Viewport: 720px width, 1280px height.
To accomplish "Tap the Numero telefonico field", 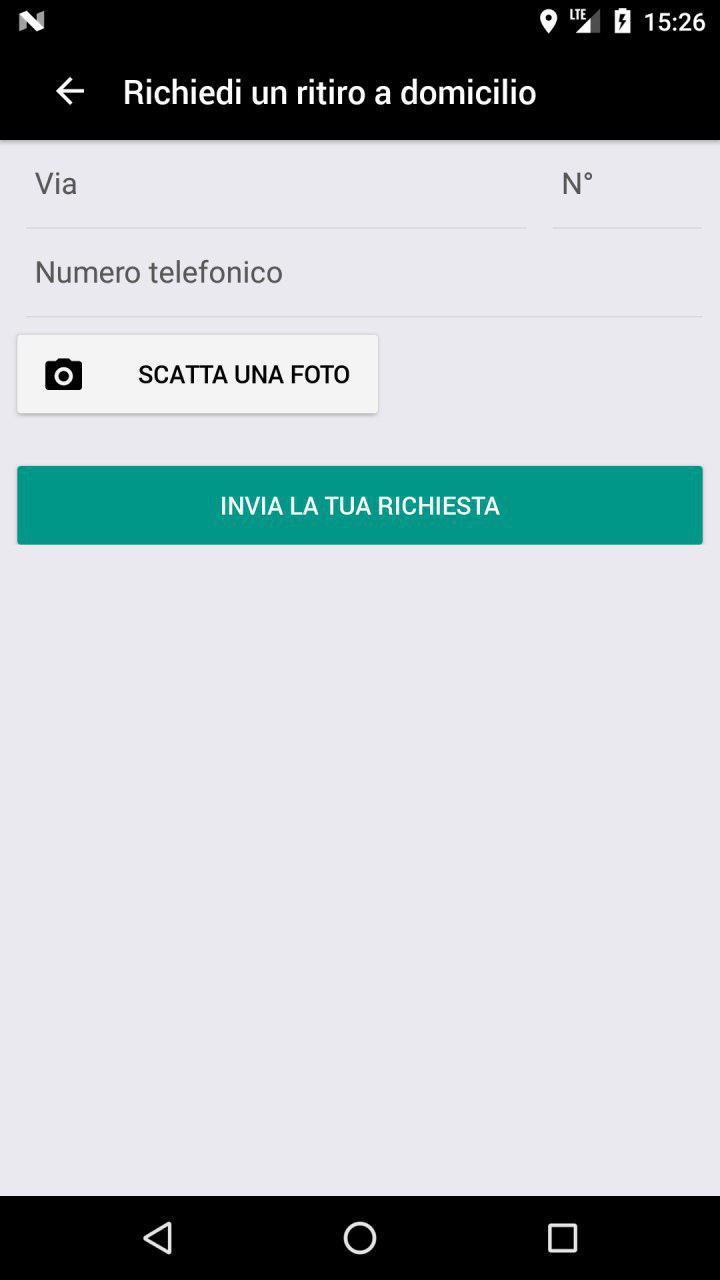I will coord(362,273).
